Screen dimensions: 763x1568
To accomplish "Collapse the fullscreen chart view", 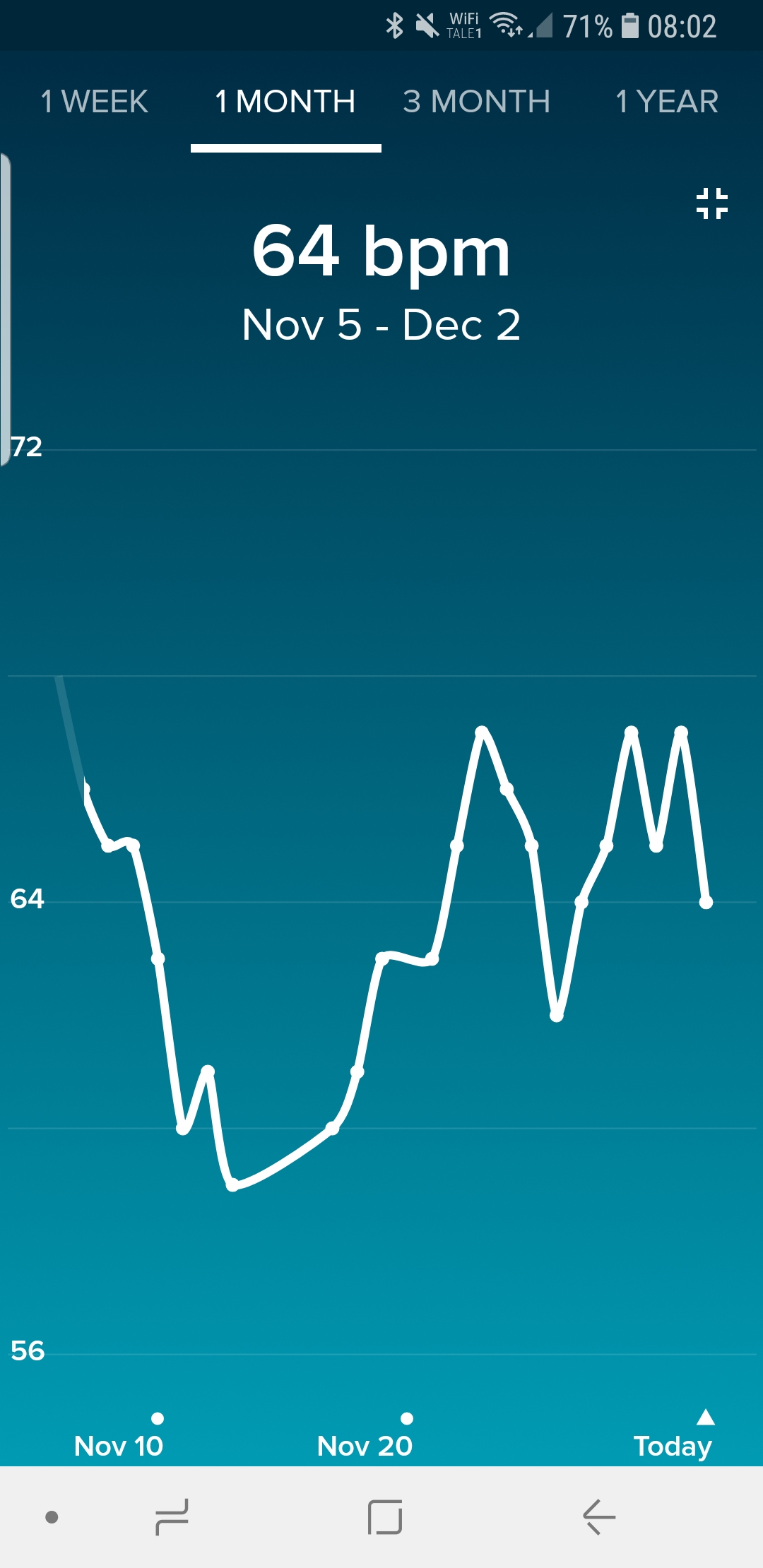I will coord(711,203).
